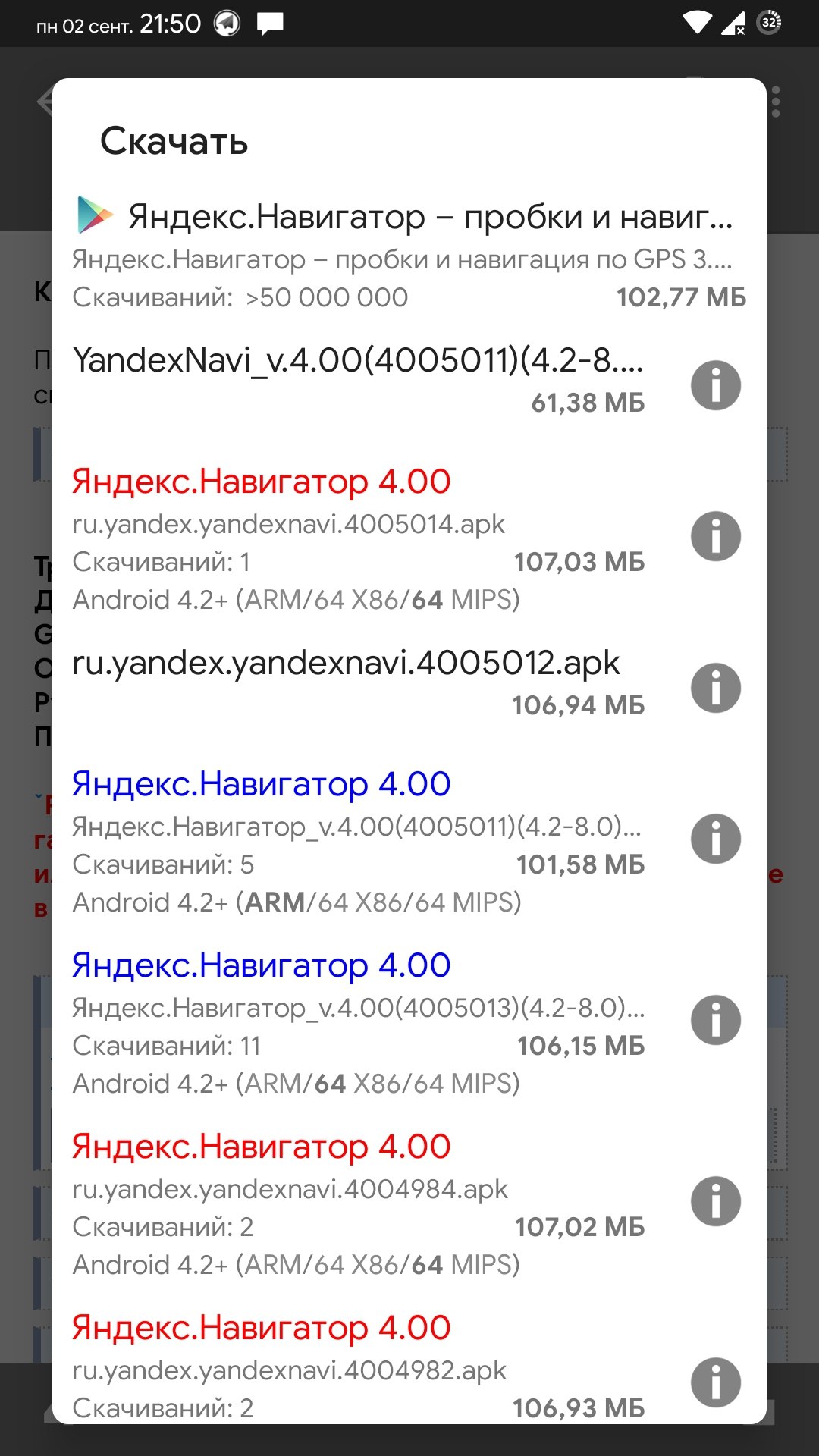Show info for ru.yandex.yandexnavi.4005012.apk

coord(715,688)
